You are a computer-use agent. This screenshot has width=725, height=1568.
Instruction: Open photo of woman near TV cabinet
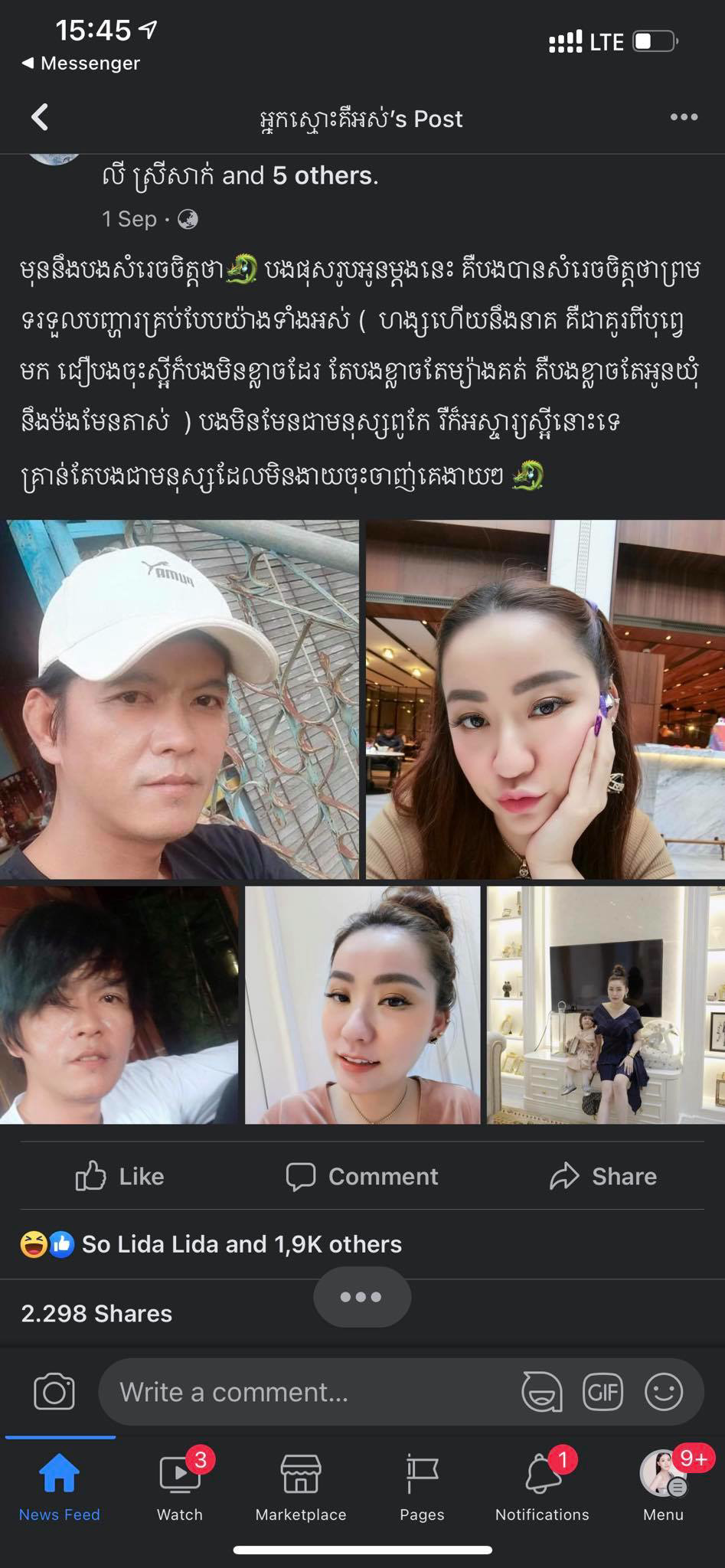tap(606, 1005)
